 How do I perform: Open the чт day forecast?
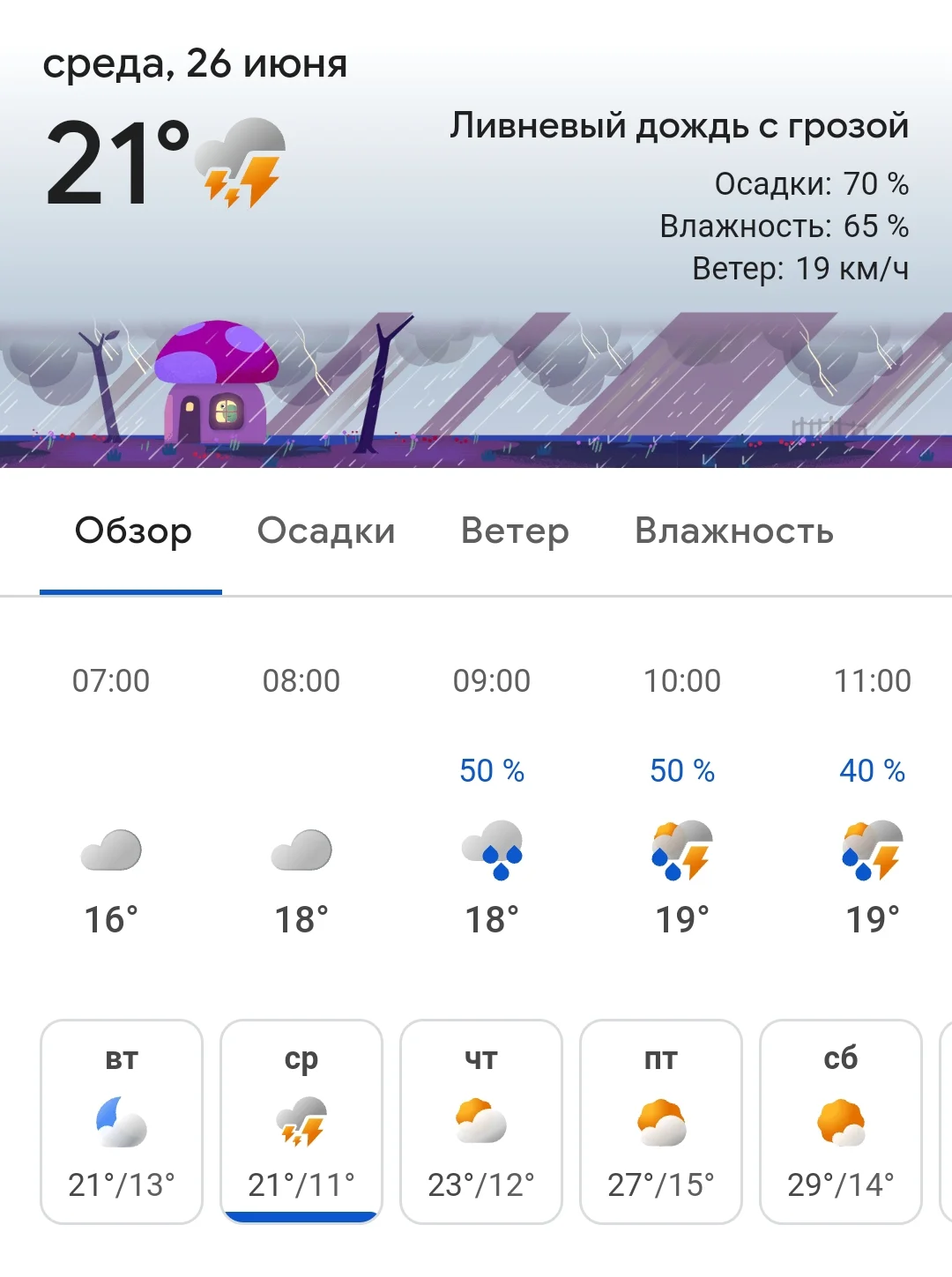coord(482,1119)
